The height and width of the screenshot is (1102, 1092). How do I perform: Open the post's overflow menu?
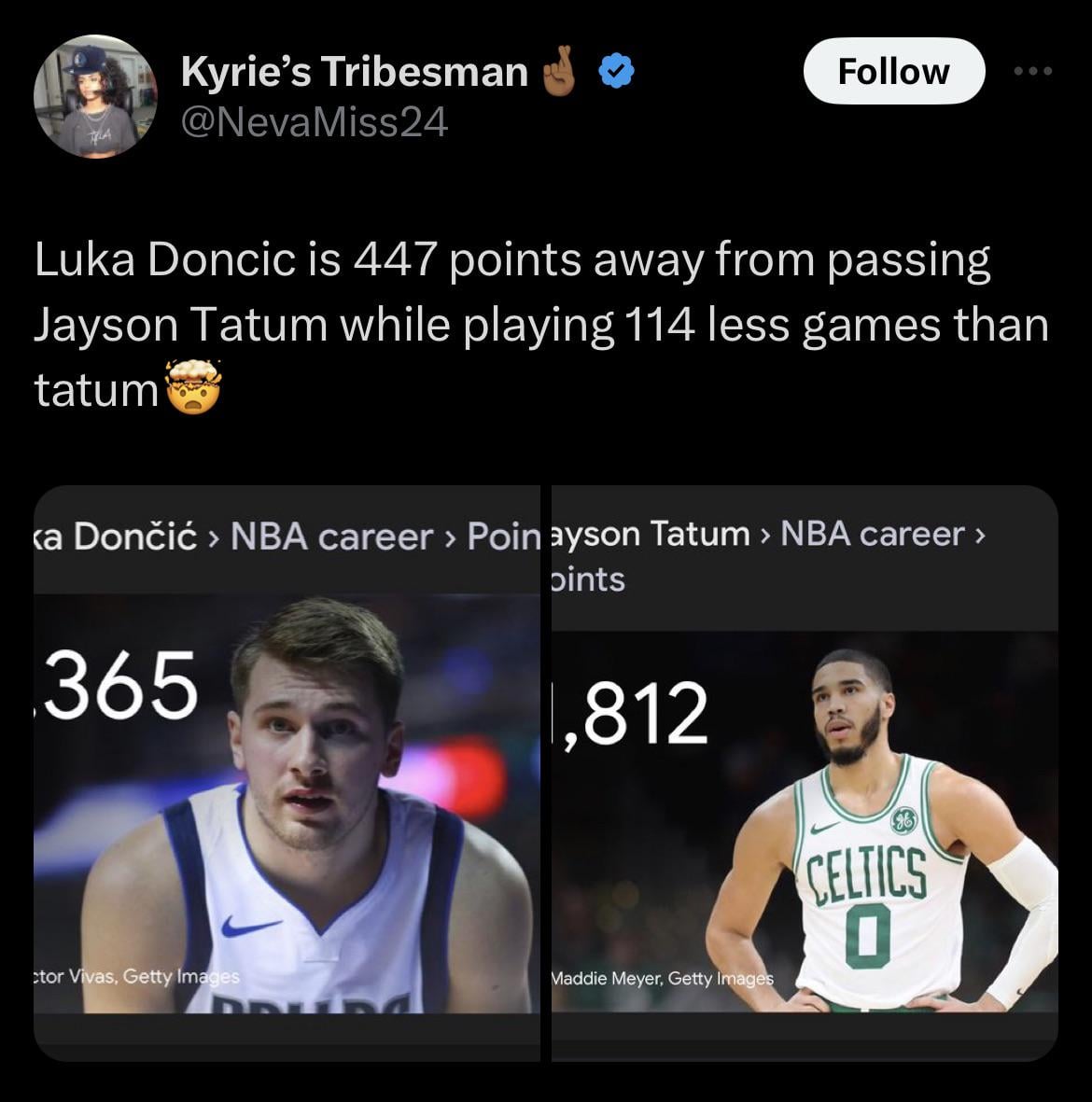1035,71
